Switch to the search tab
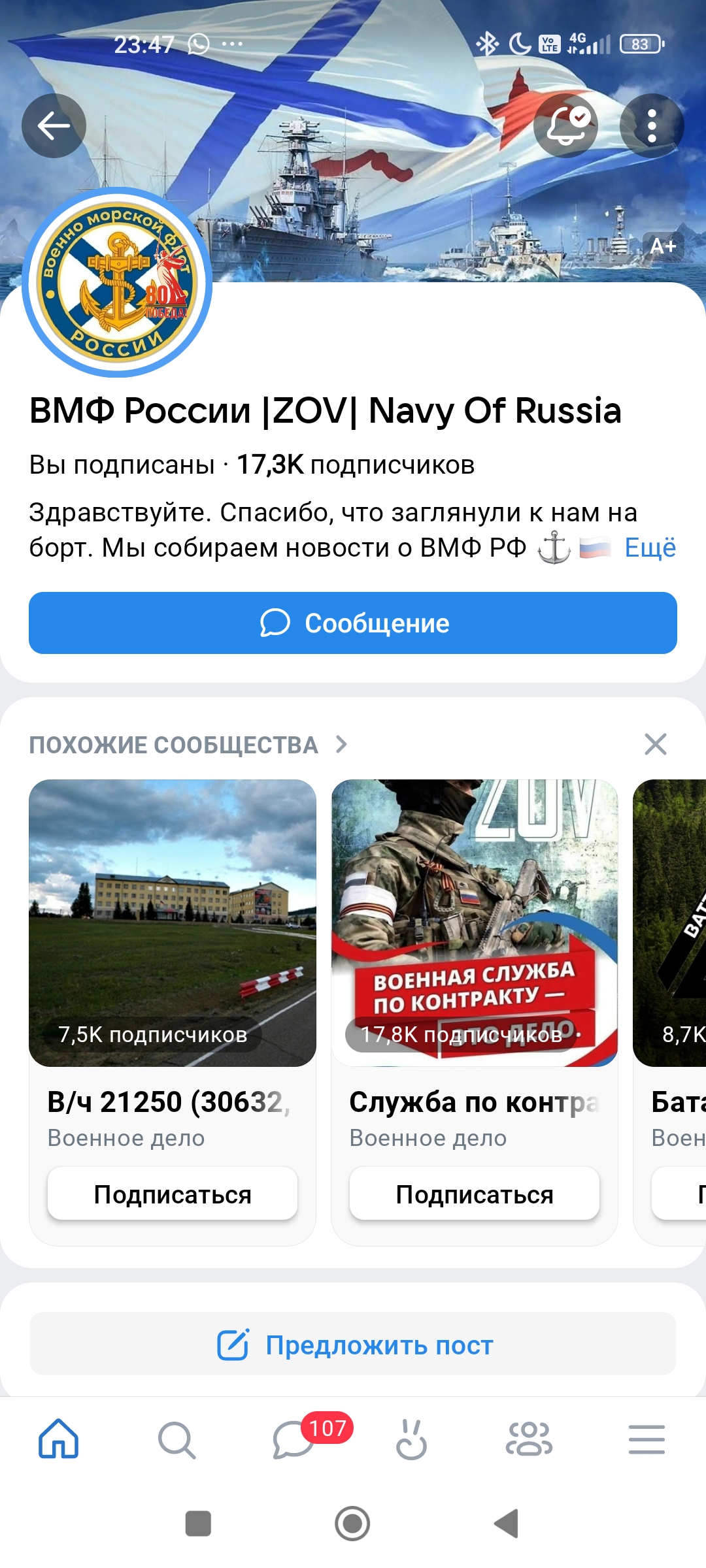706x1568 pixels. click(x=176, y=1439)
